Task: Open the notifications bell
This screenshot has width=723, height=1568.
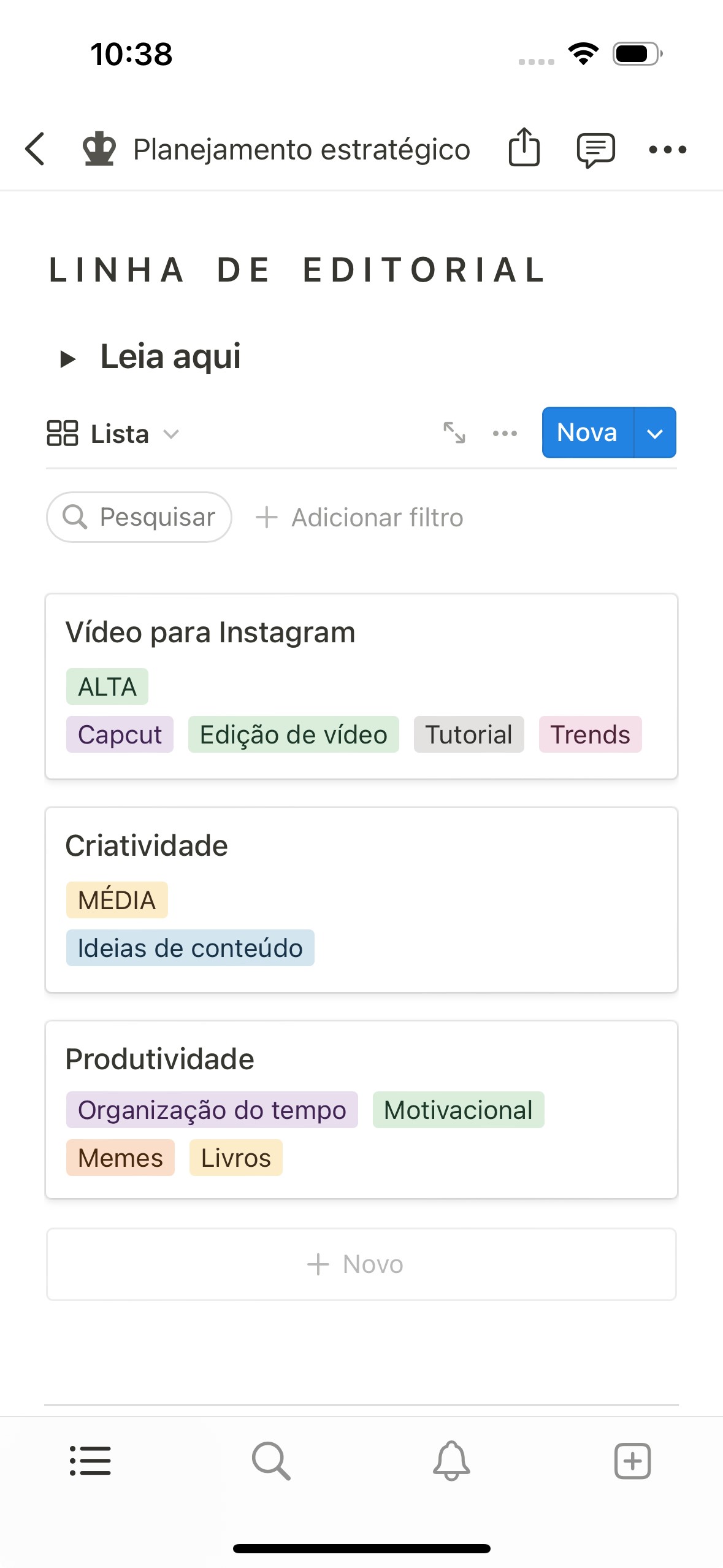Action: pos(452,1461)
